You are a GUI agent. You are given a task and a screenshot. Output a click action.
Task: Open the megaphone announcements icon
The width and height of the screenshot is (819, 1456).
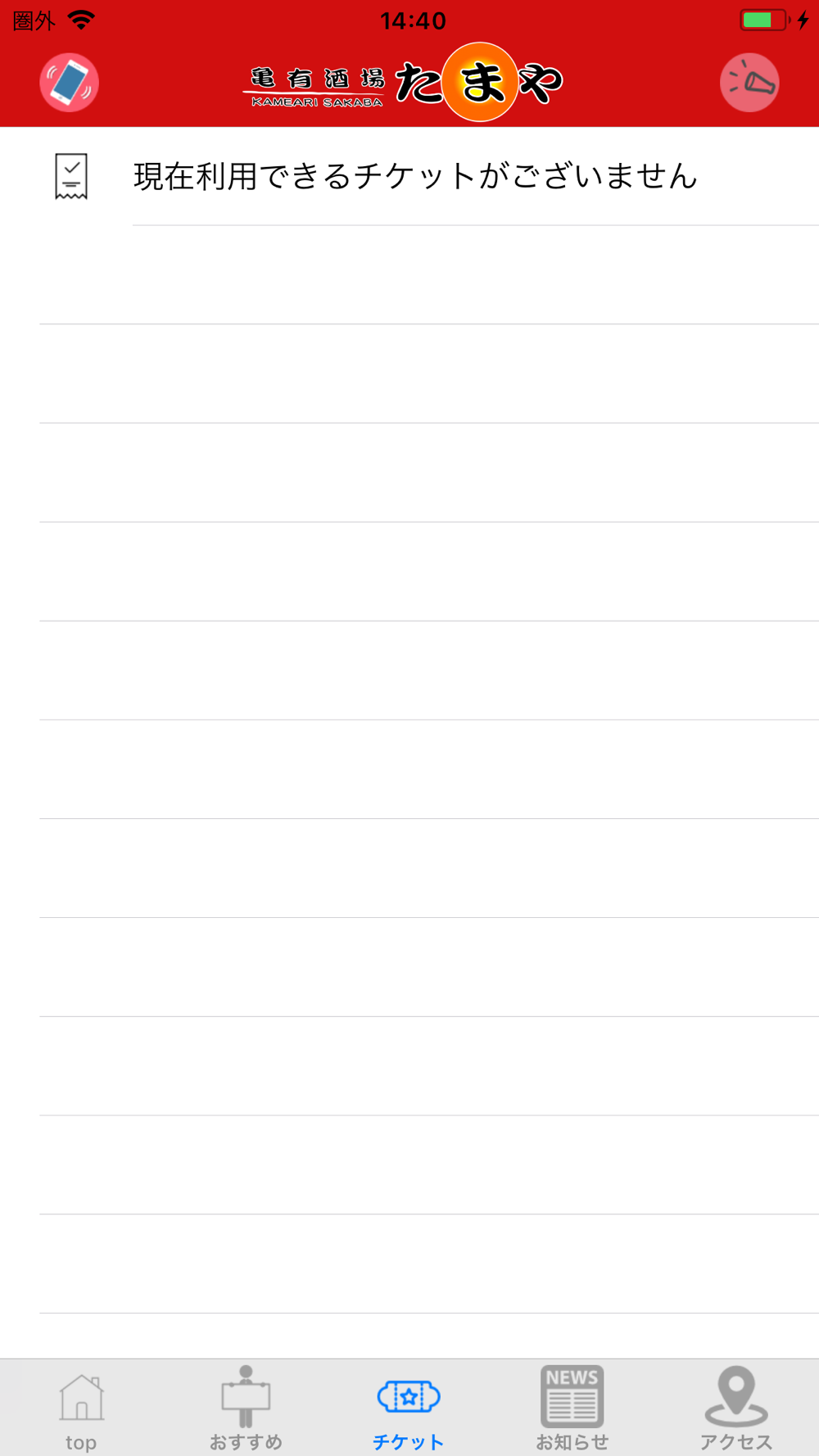[749, 83]
